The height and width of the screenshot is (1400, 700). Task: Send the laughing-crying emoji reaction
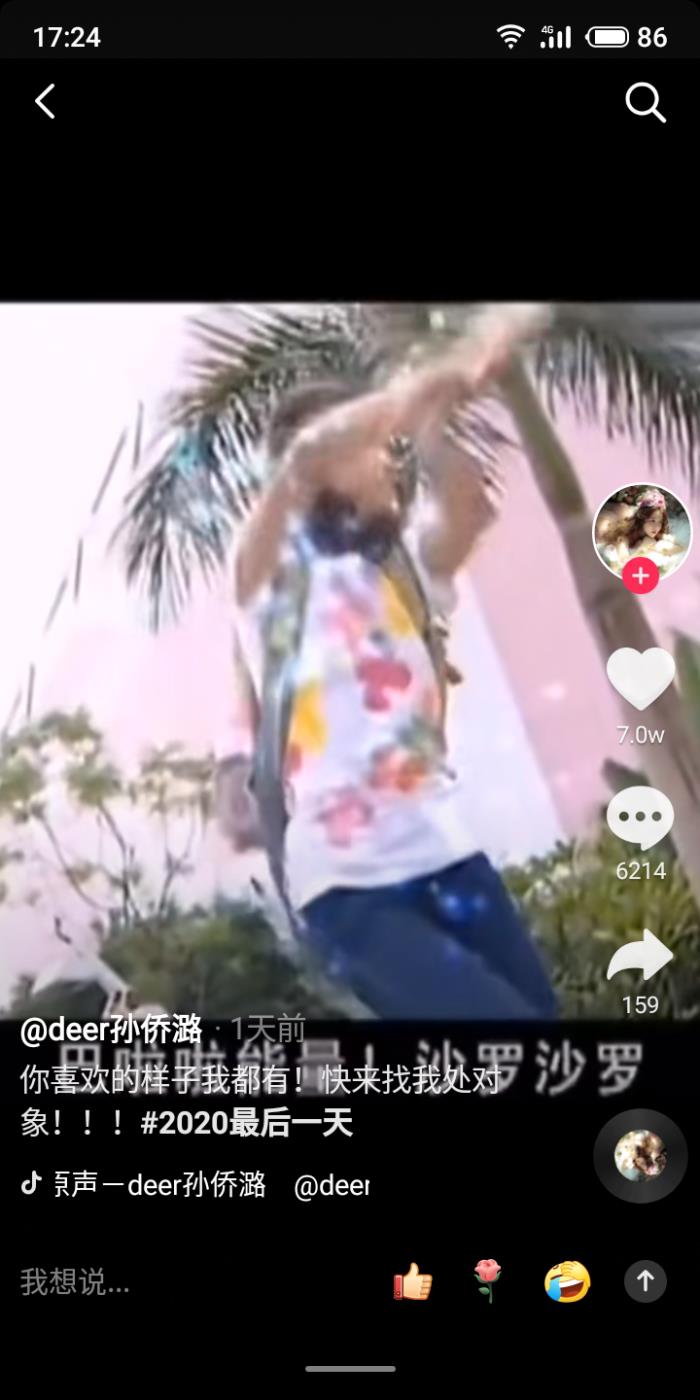(567, 1281)
